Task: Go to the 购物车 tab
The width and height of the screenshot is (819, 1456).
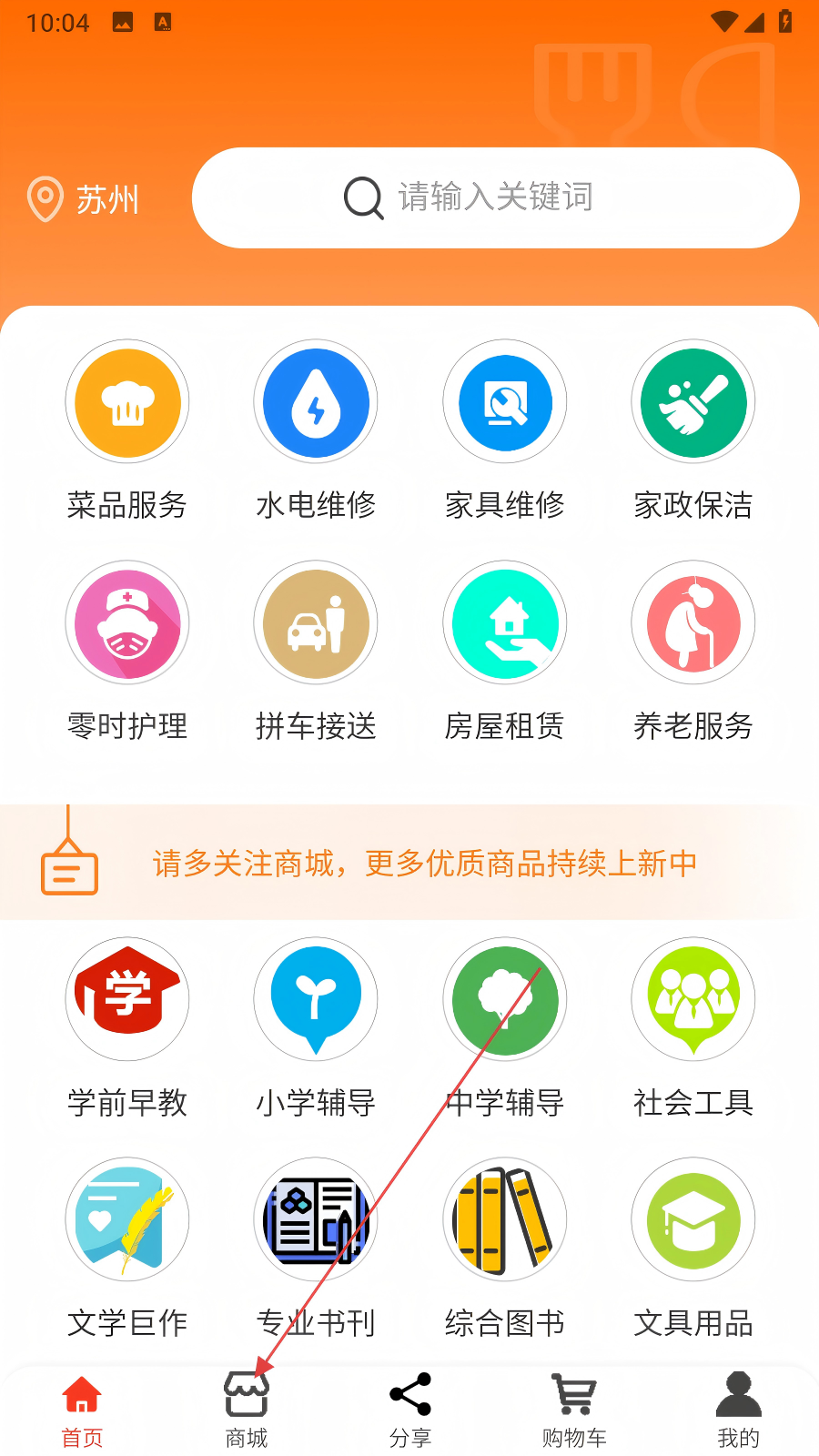Action: pos(574,1410)
